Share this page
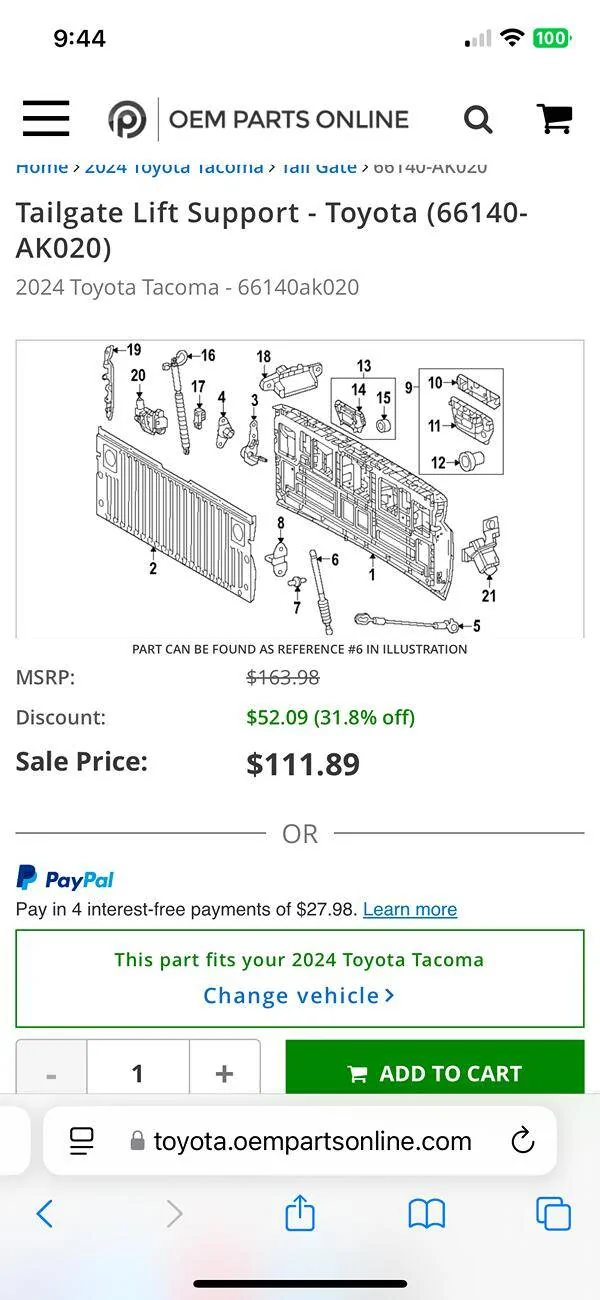 tap(300, 1213)
